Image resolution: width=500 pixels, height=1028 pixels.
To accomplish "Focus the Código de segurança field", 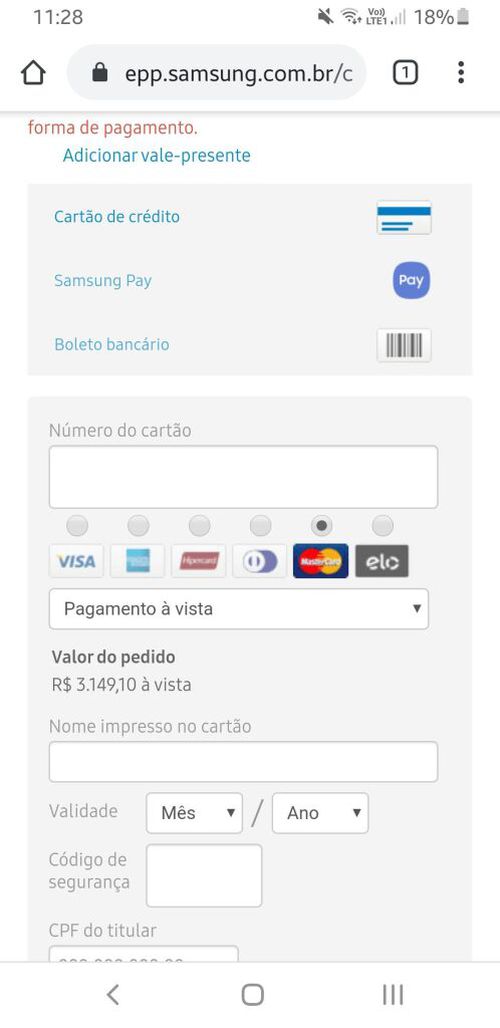I will pyautogui.click(x=204, y=875).
